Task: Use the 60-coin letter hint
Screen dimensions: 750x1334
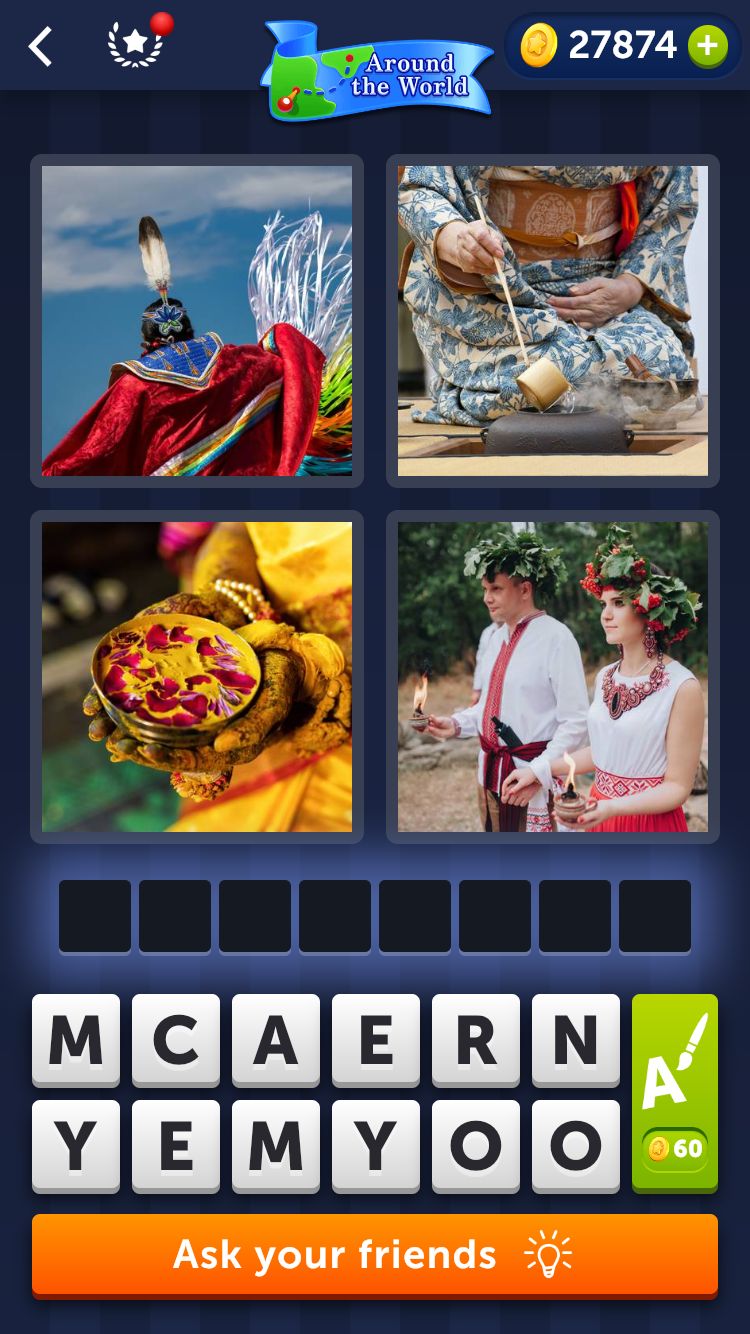Action: [x=675, y=1092]
